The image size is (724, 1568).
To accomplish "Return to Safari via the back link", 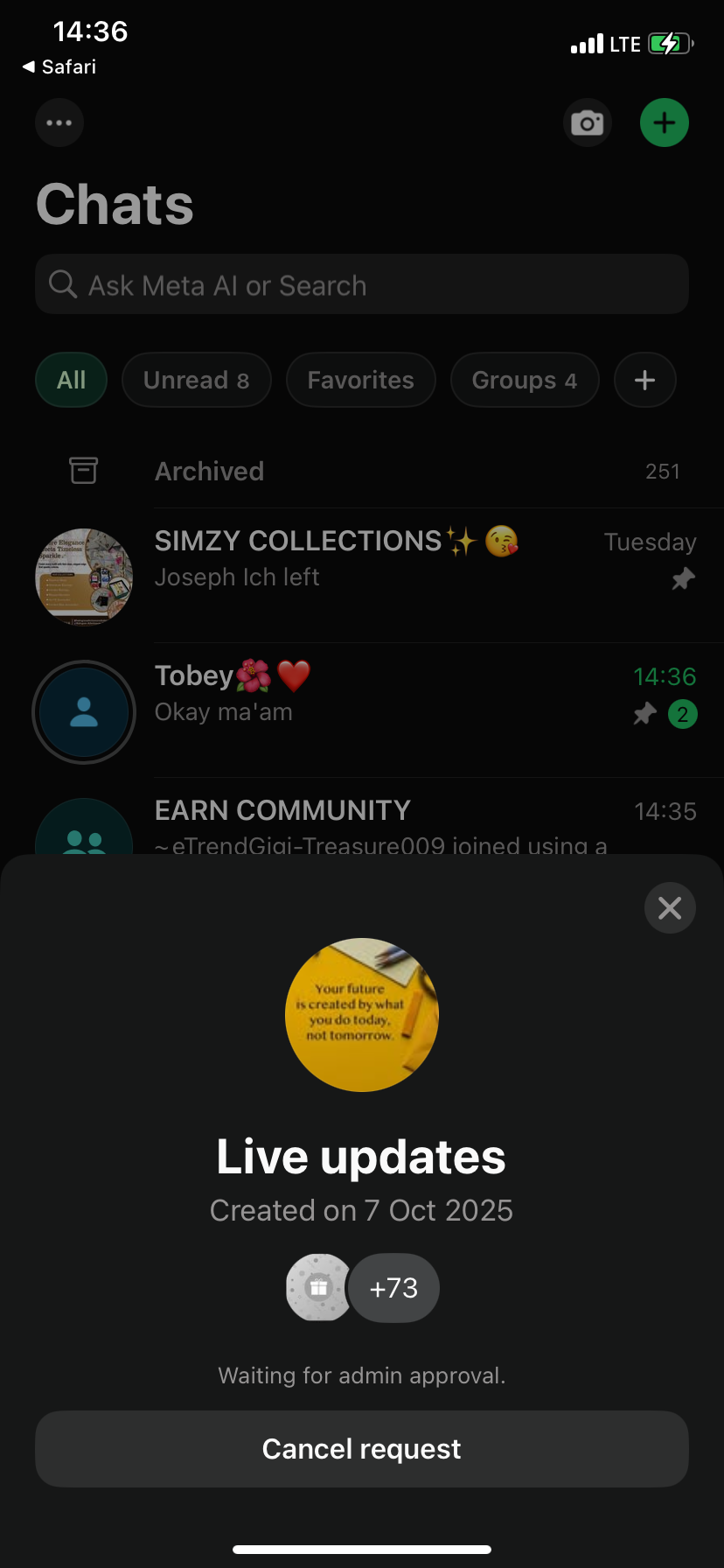I will pyautogui.click(x=59, y=67).
